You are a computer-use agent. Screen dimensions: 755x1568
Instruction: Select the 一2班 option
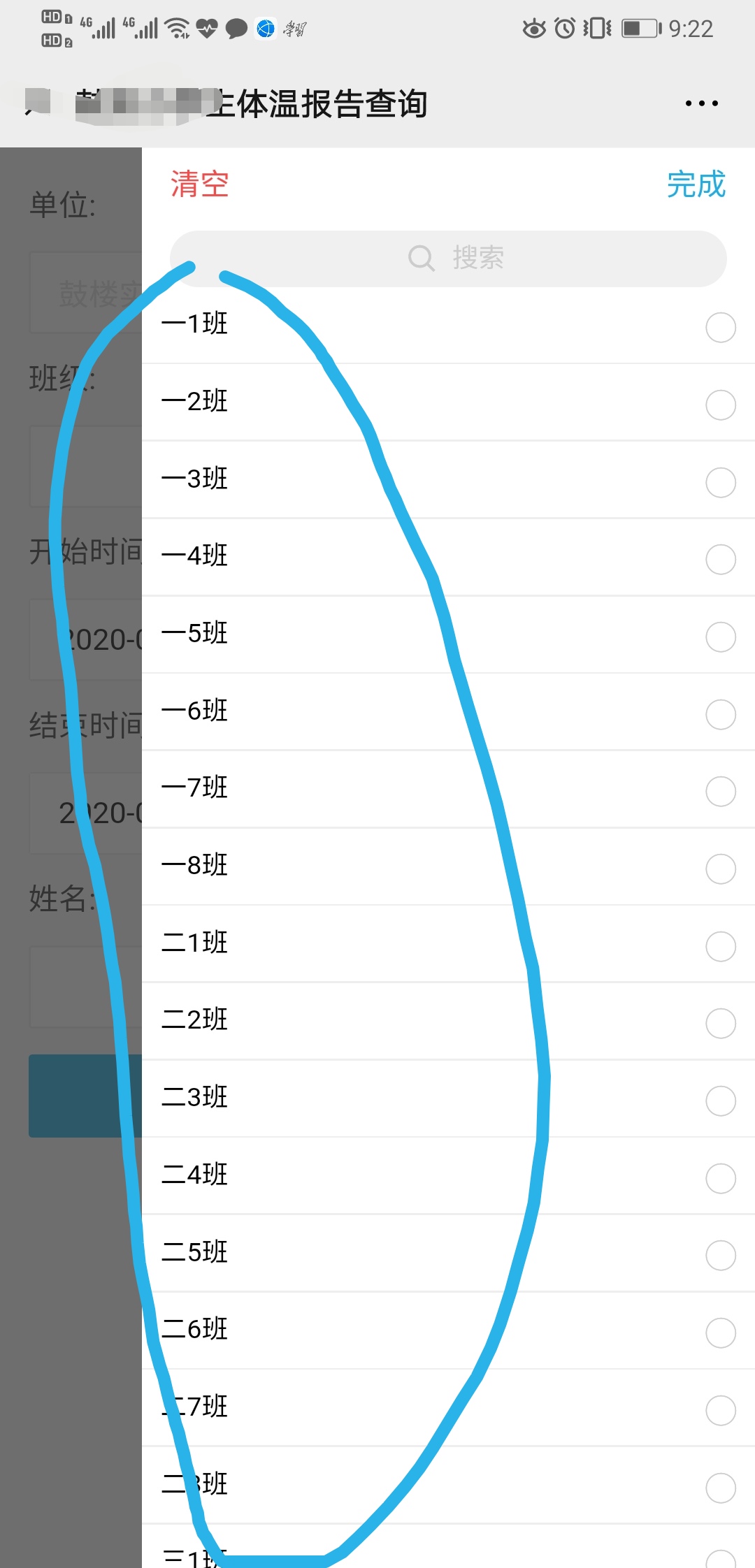pyautogui.click(x=448, y=402)
